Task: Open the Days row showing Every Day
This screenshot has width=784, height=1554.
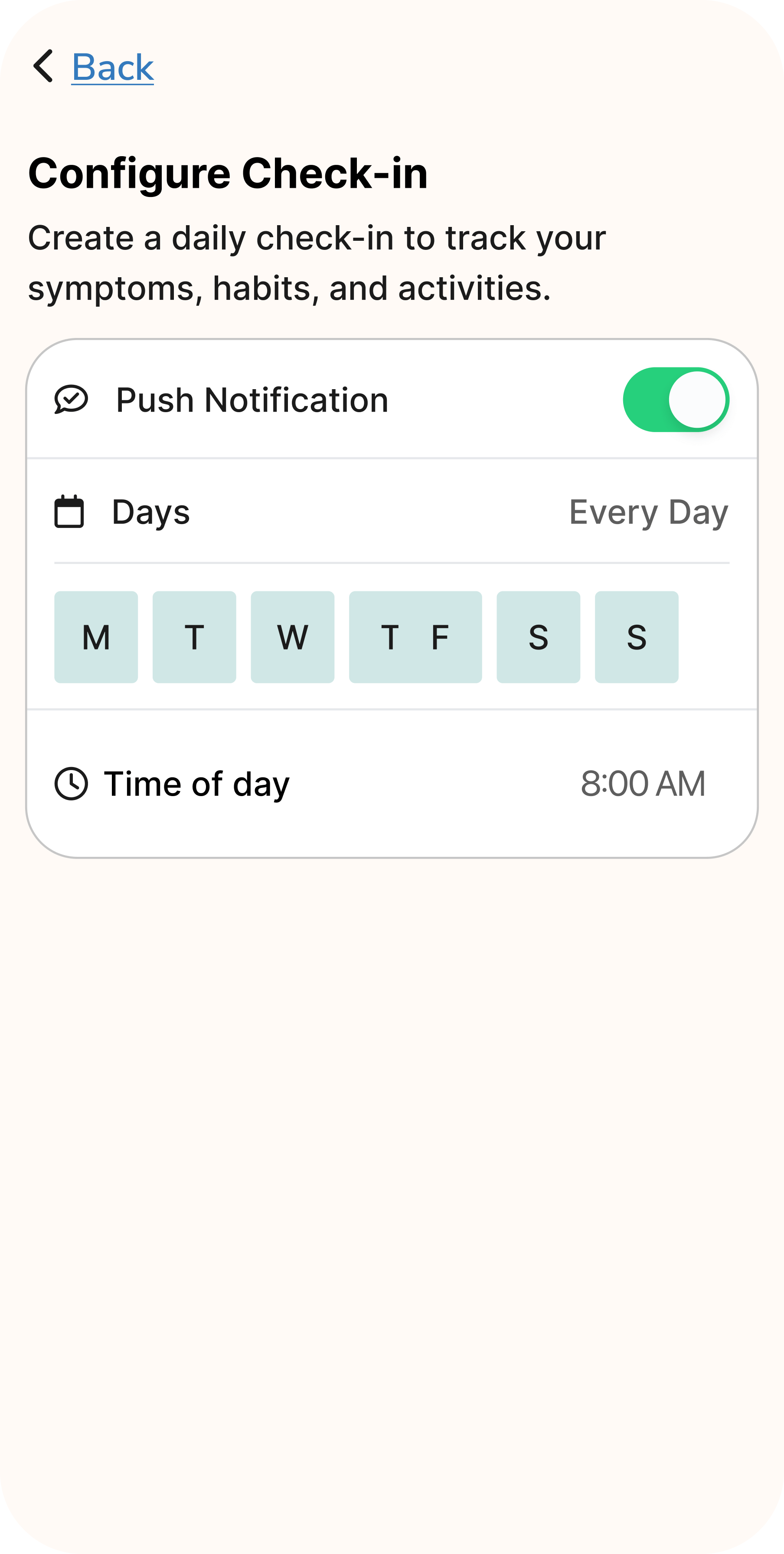Action: point(392,511)
